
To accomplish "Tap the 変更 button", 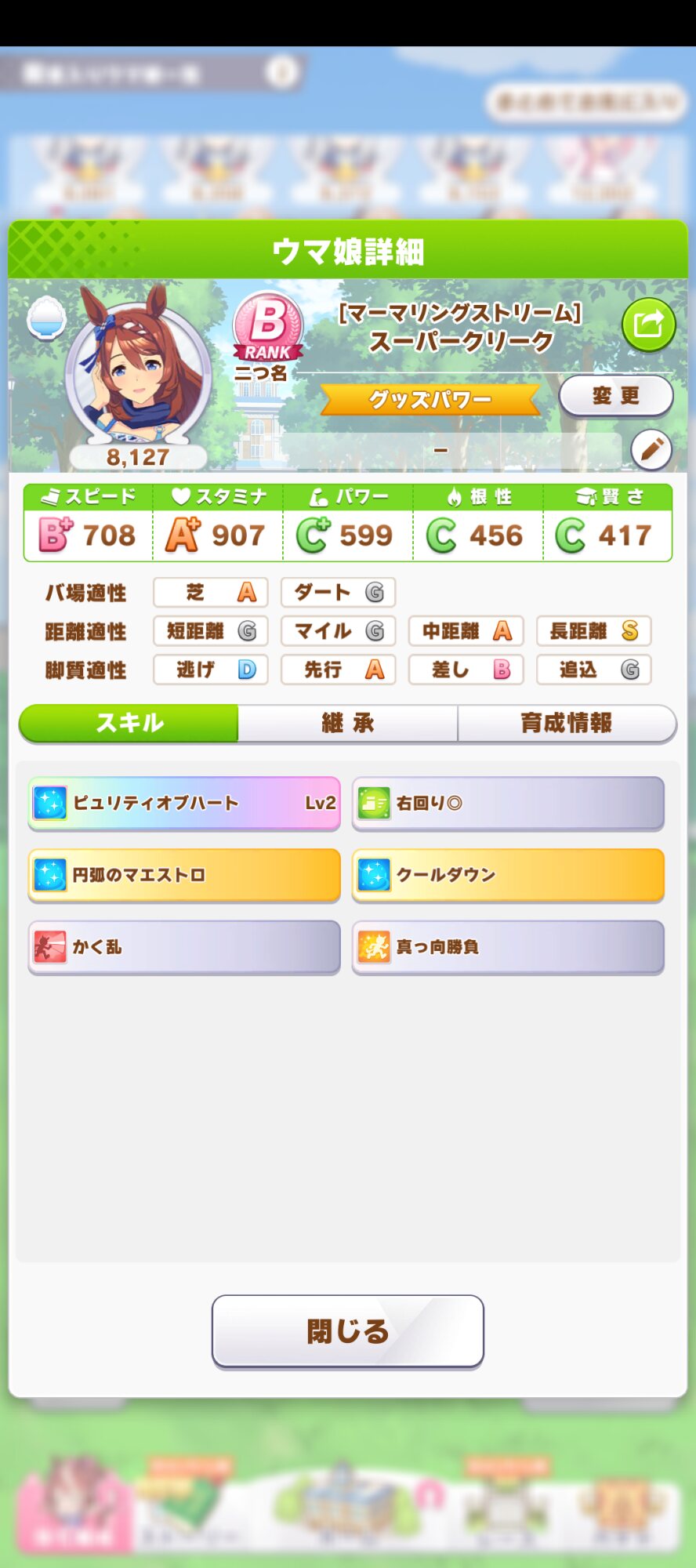I will (x=616, y=396).
